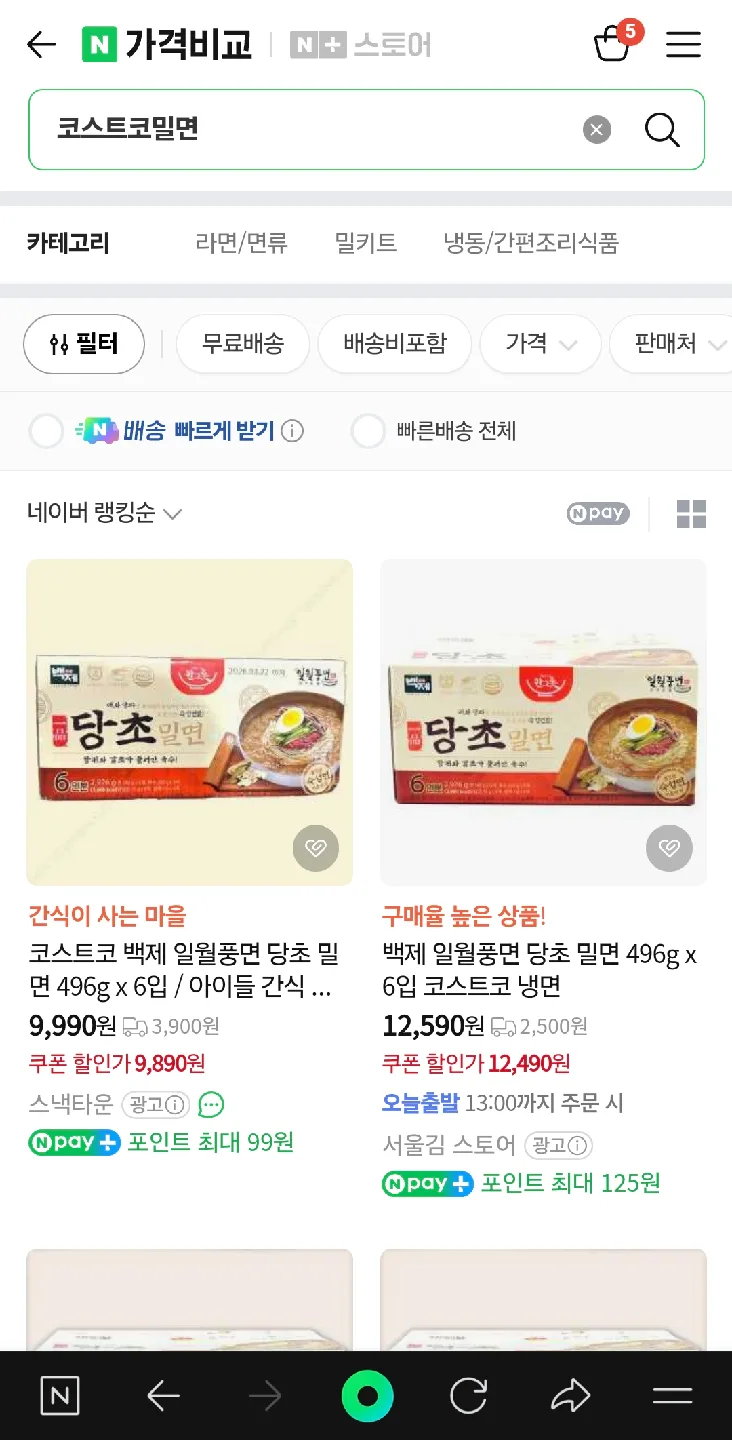The image size is (732, 1440).
Task: Check the 빠른배송 전체 option
Action: pos(368,431)
